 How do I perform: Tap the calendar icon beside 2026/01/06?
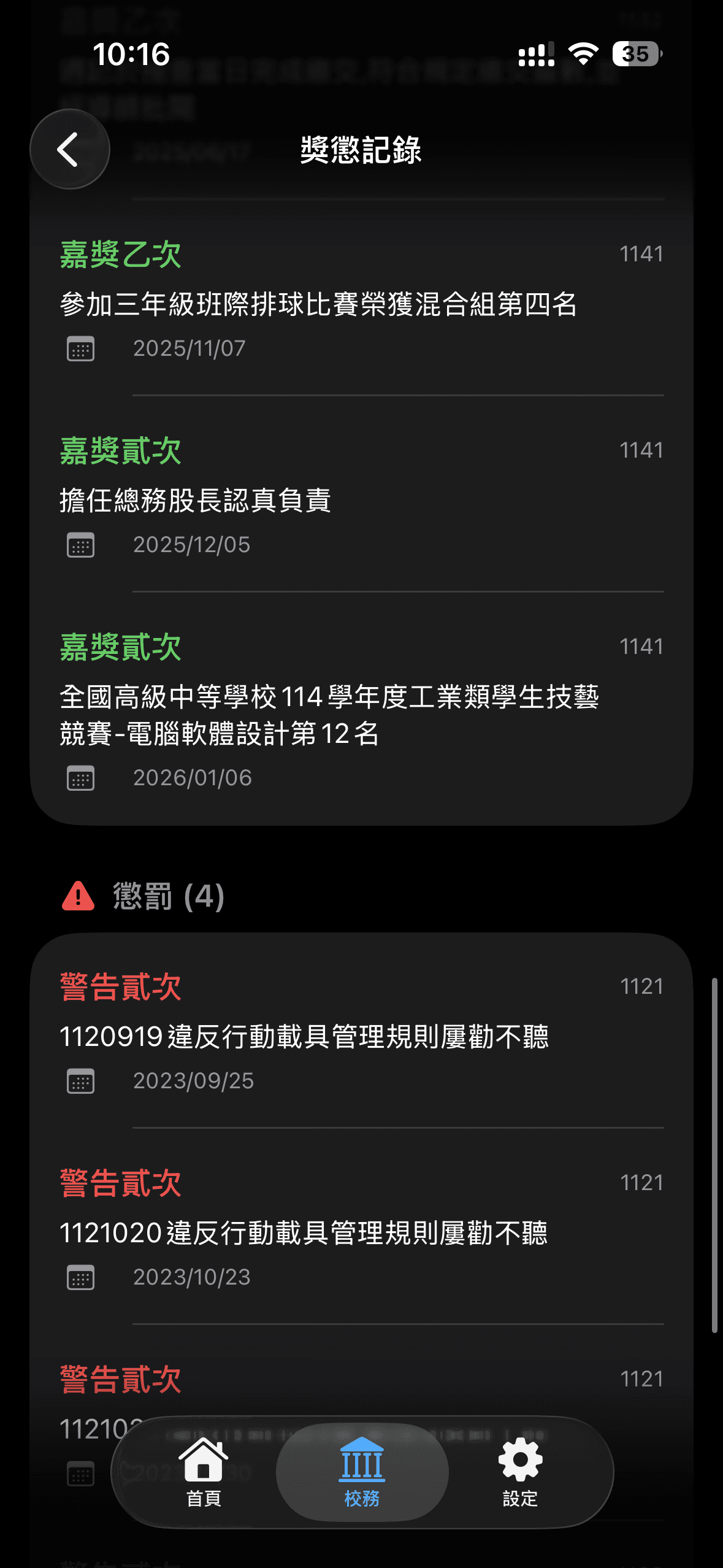click(80, 778)
